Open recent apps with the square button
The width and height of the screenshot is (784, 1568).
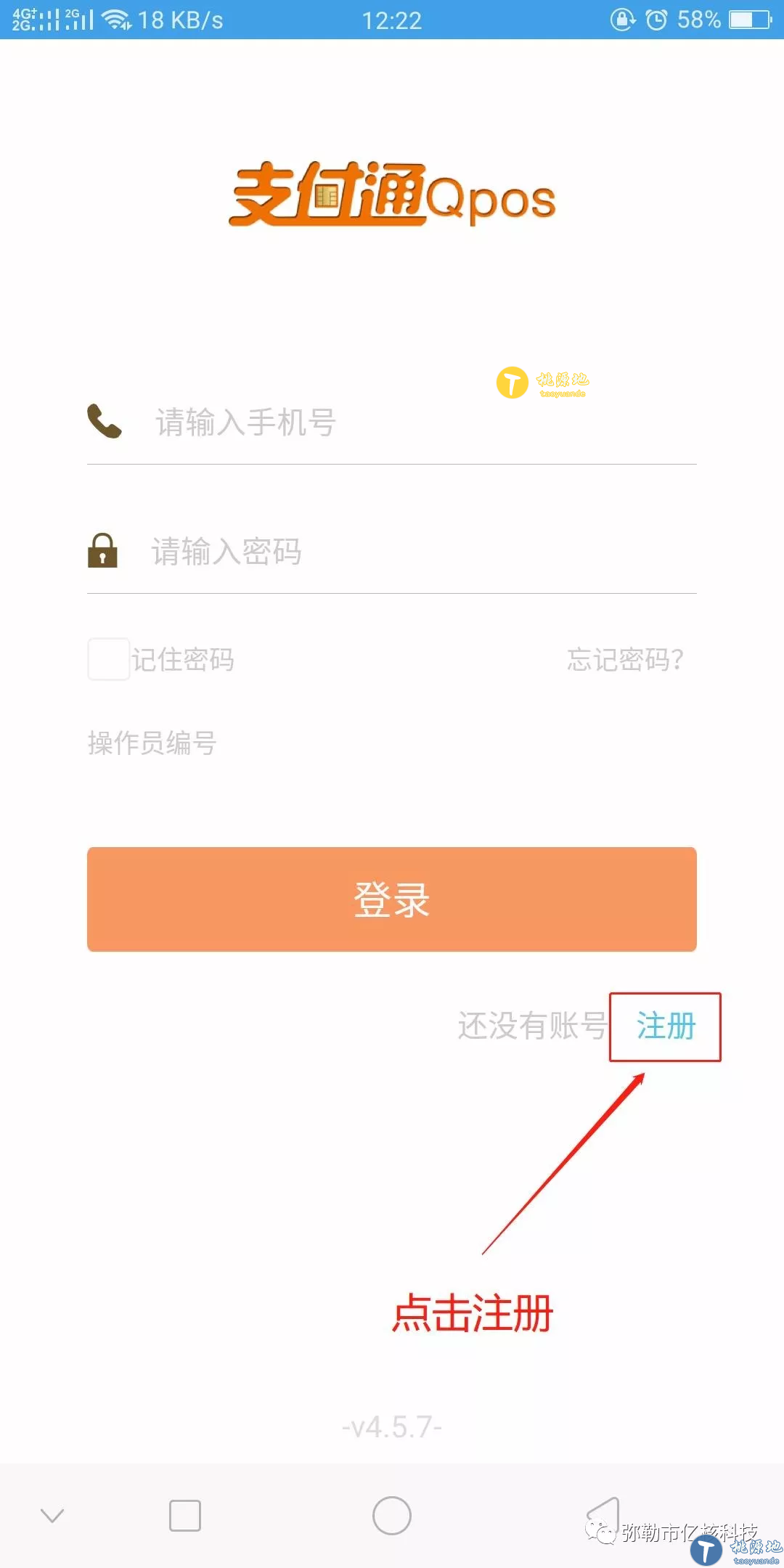click(x=185, y=1516)
